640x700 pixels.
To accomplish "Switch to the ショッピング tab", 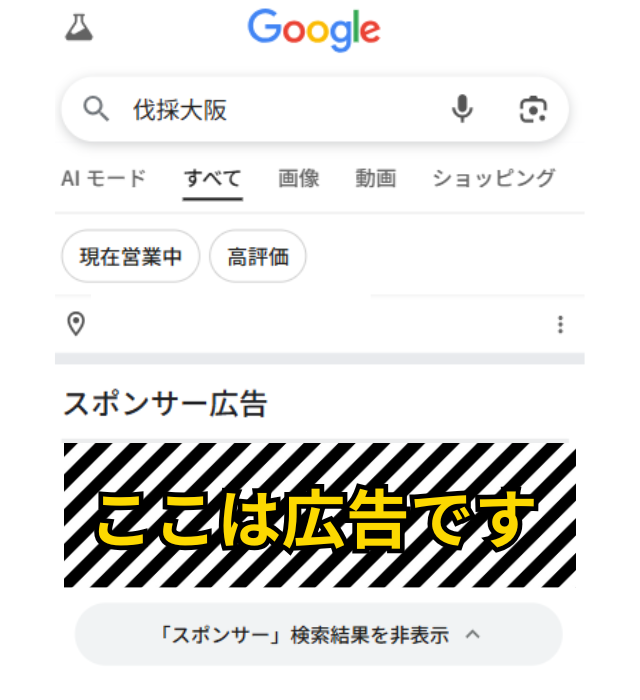I will tap(493, 178).
